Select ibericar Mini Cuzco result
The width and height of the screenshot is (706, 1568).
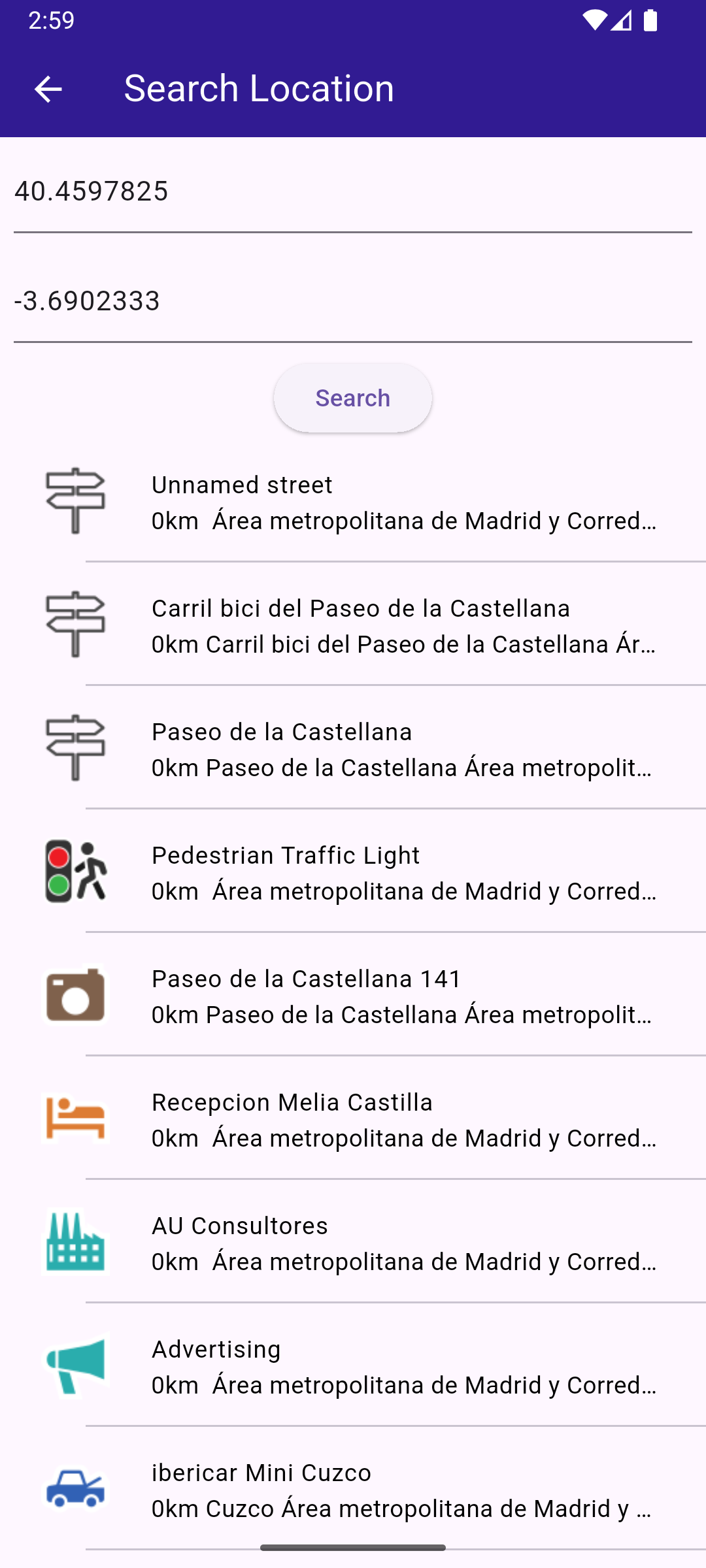coord(353,1489)
